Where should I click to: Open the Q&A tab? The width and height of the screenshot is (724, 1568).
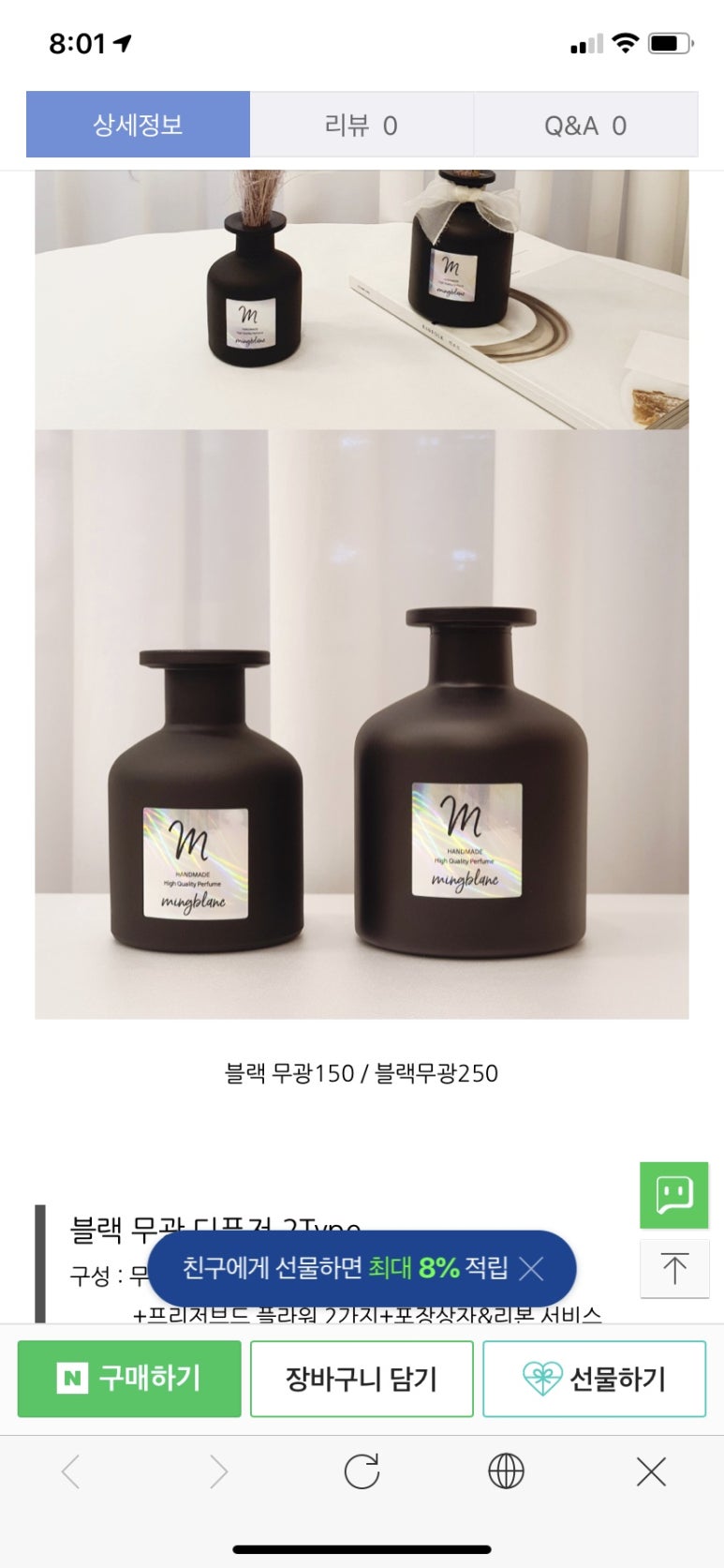pos(585,125)
